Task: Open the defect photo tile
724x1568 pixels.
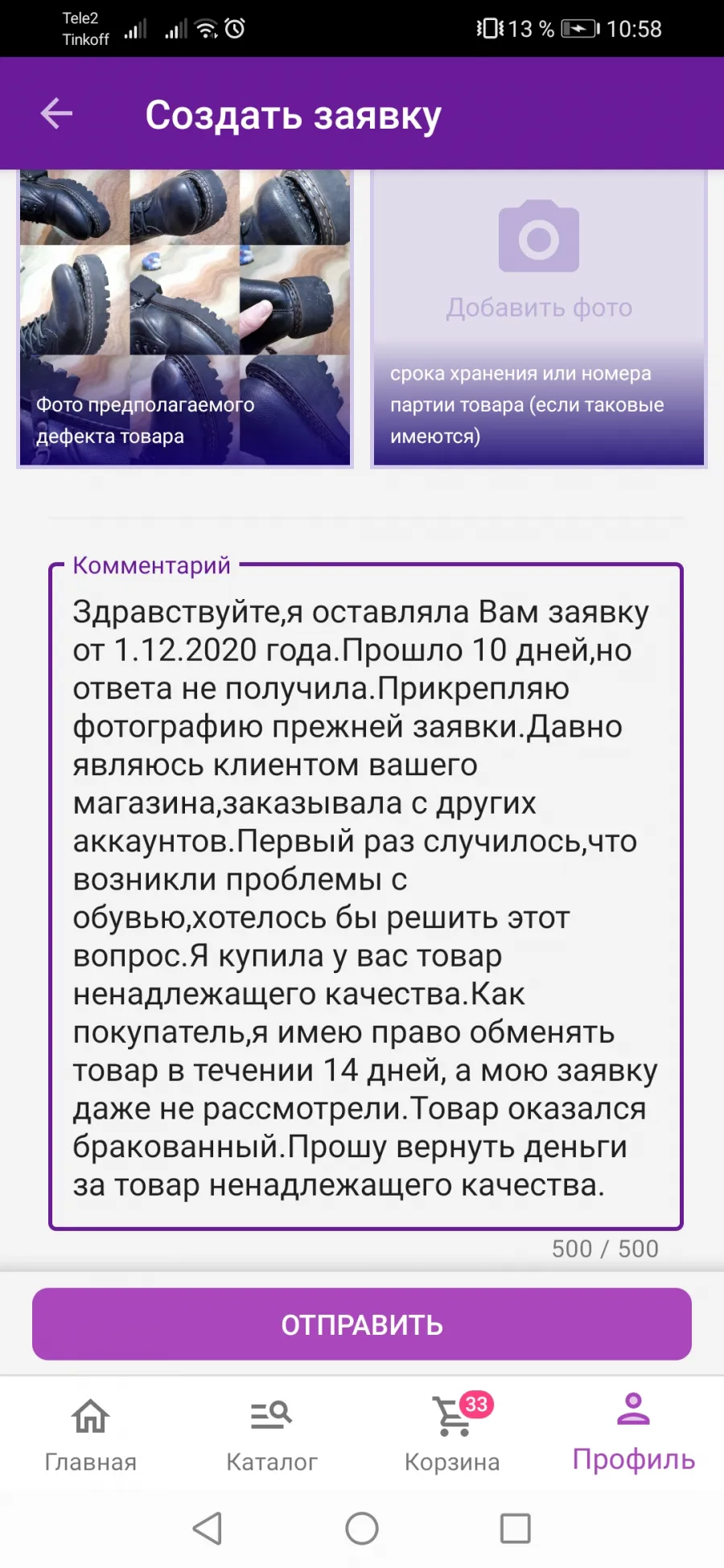Action: tap(185, 318)
